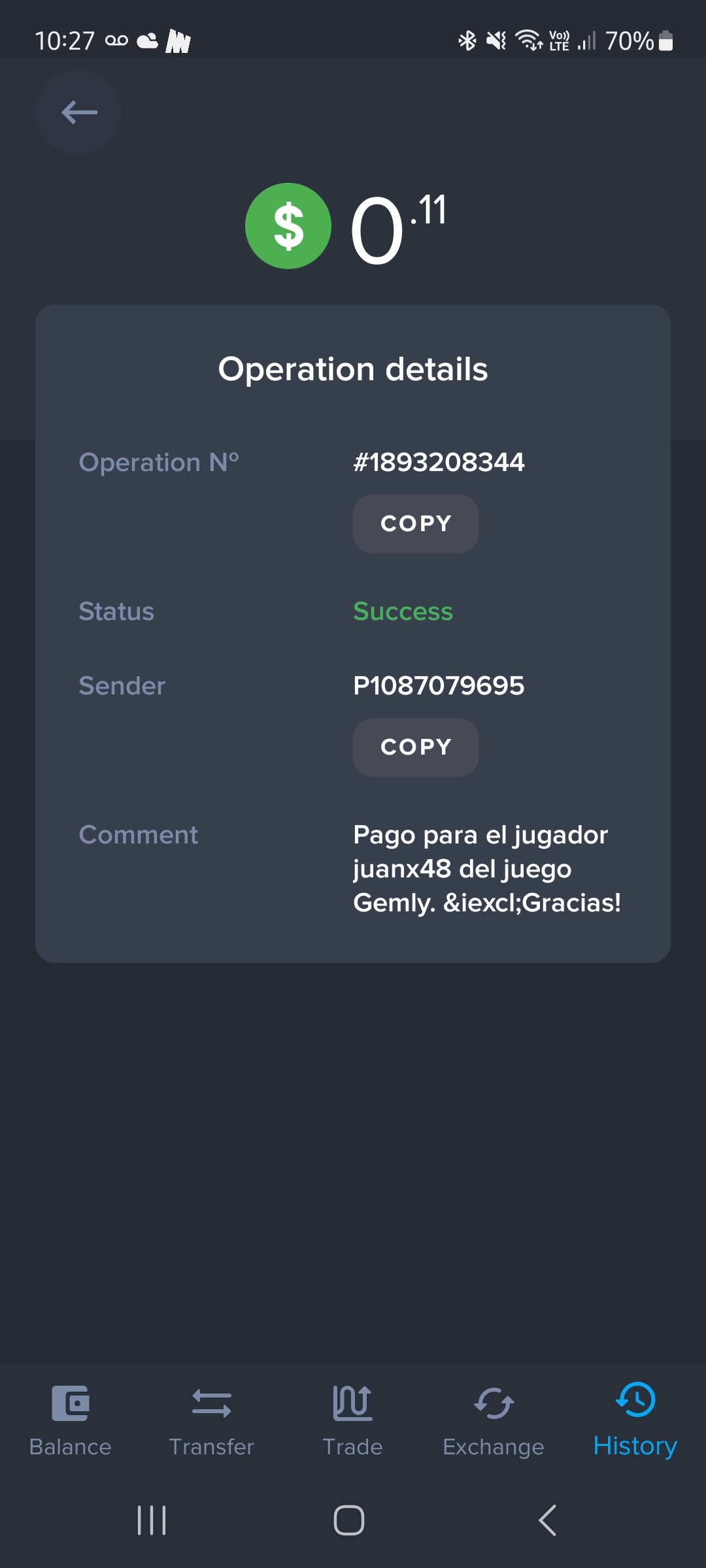This screenshot has height=1568, width=706.
Task: Go back using the top arrow
Action: (78, 112)
